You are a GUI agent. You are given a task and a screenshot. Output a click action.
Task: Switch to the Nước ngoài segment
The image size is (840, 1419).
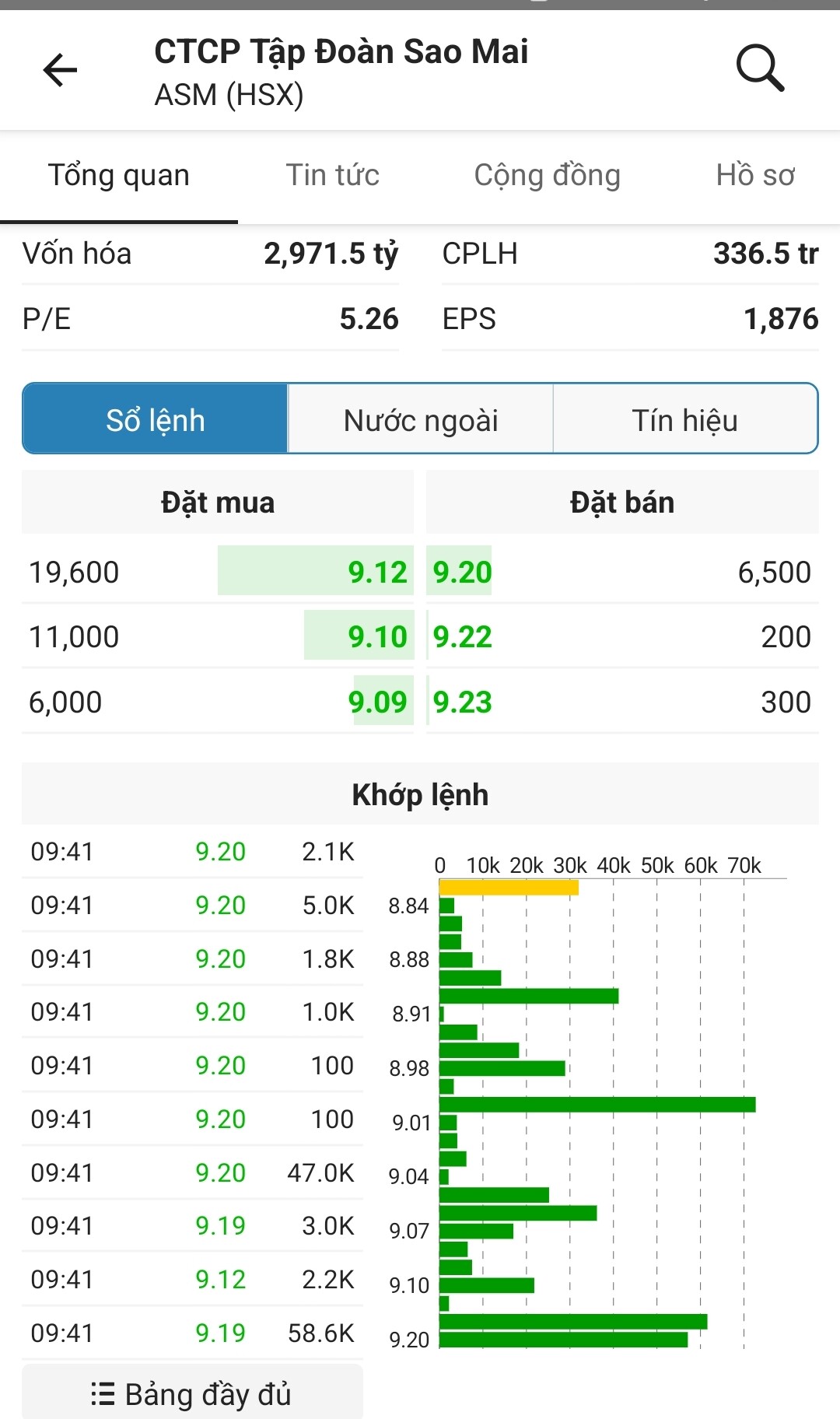pyautogui.click(x=421, y=420)
